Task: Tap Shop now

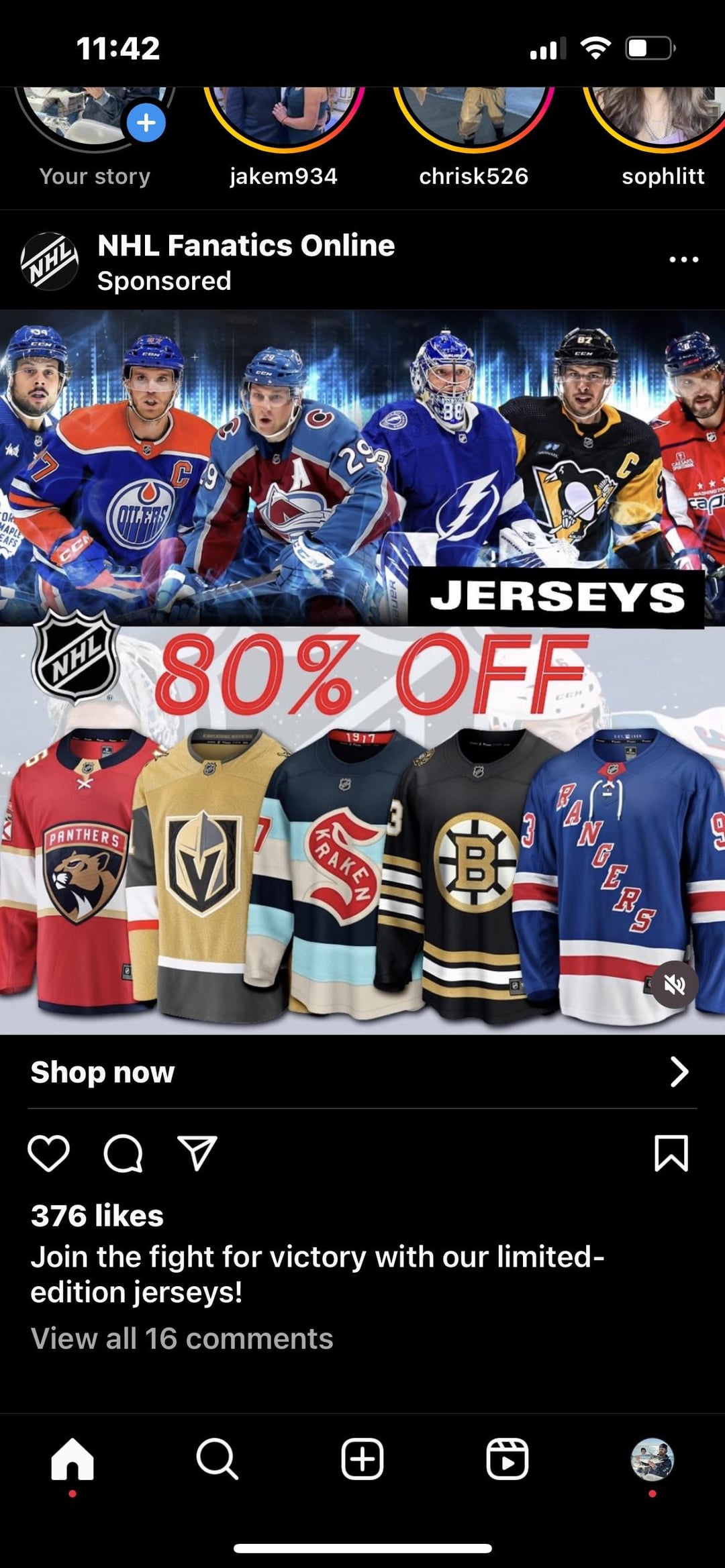Action: 362,1072
